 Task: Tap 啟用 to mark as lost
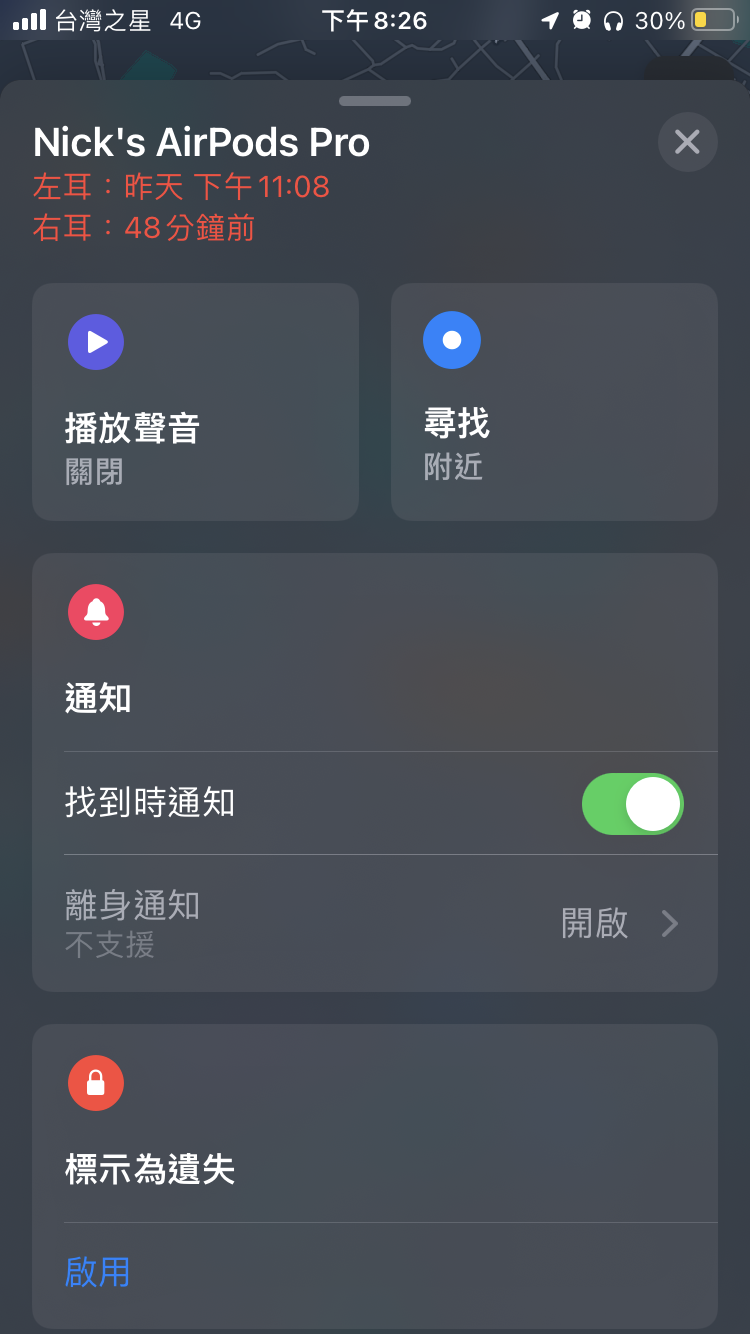click(98, 1272)
